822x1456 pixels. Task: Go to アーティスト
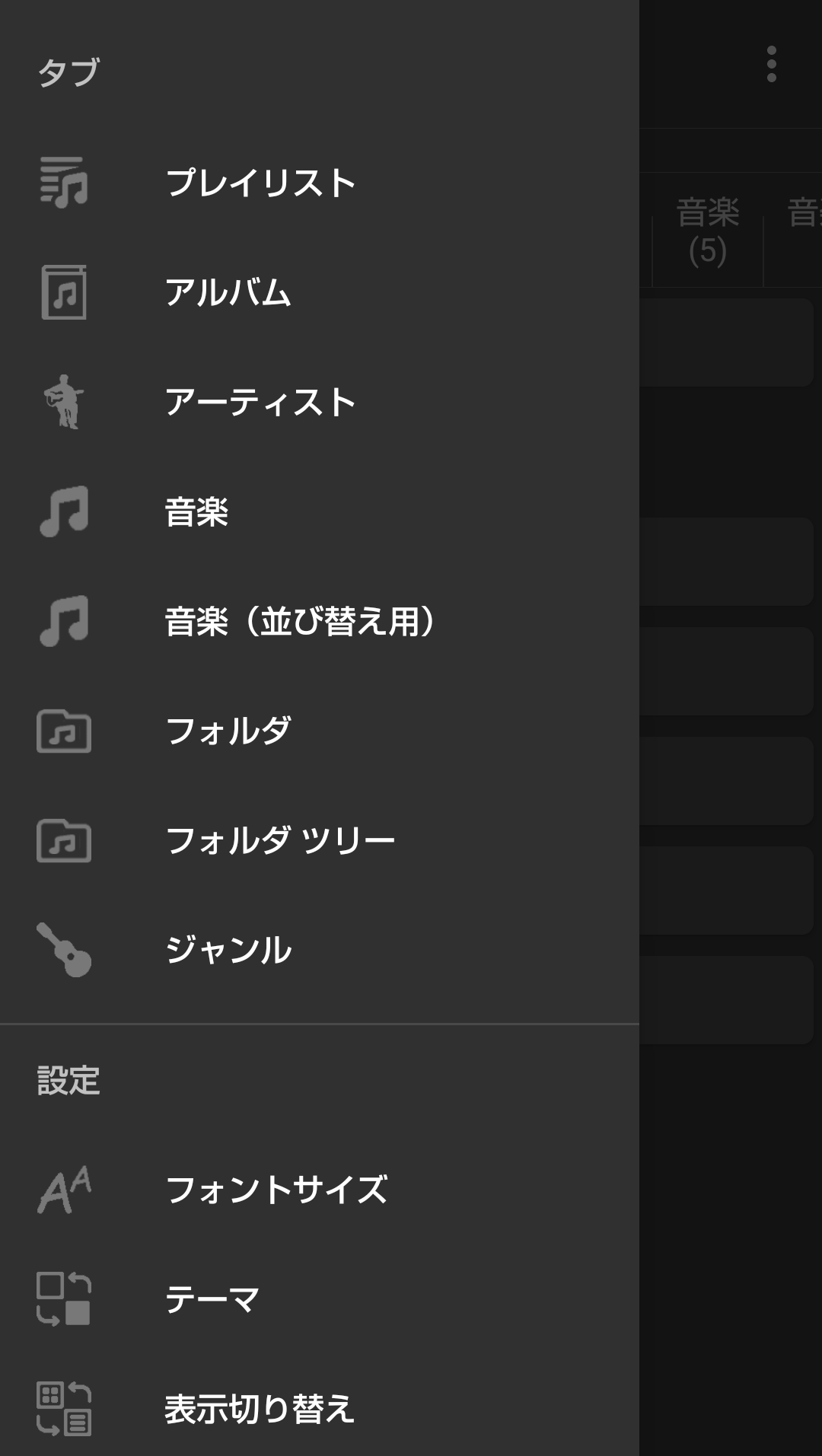click(320, 402)
